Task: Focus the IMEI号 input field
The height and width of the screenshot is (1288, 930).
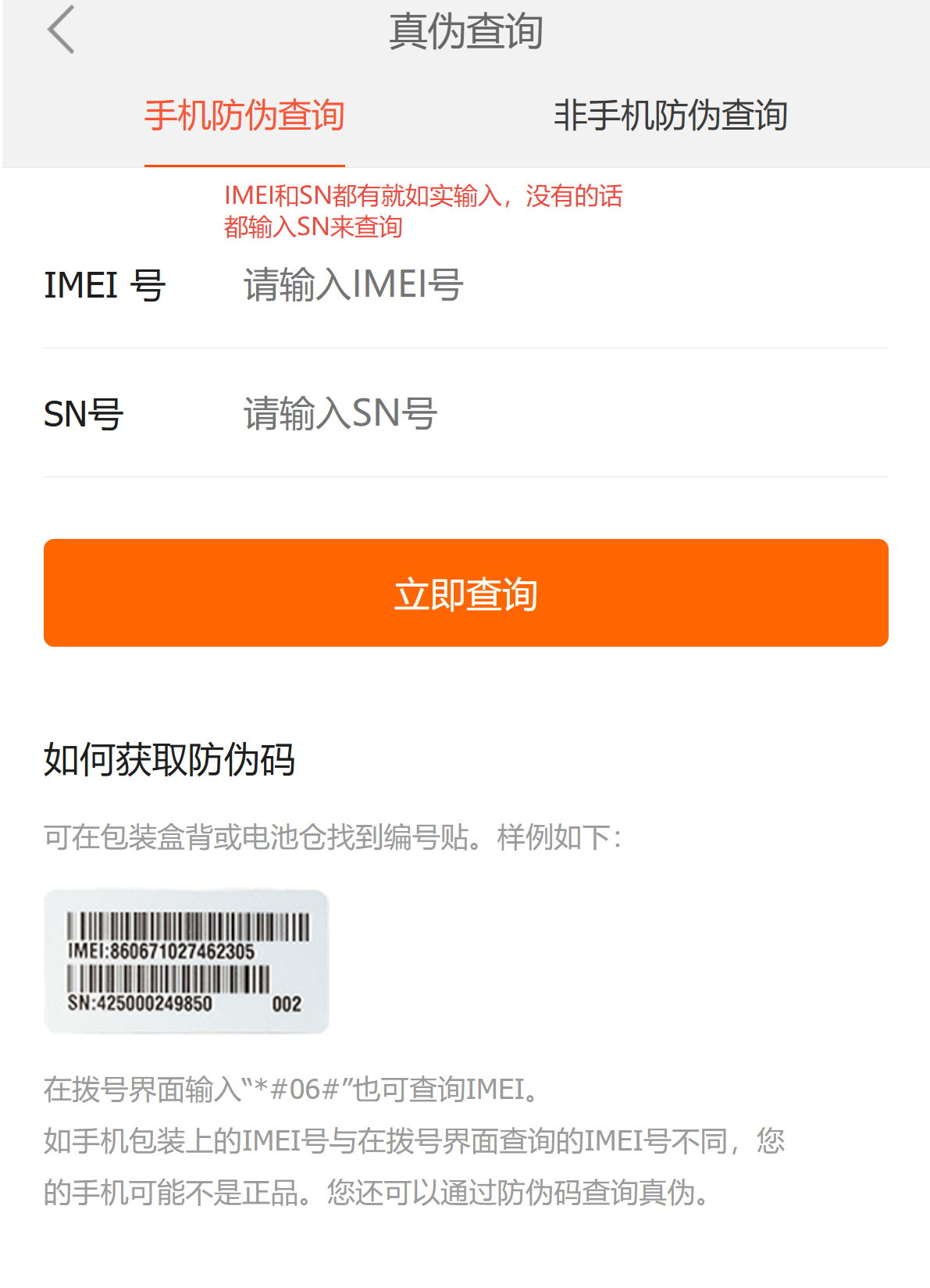Action: [562, 285]
